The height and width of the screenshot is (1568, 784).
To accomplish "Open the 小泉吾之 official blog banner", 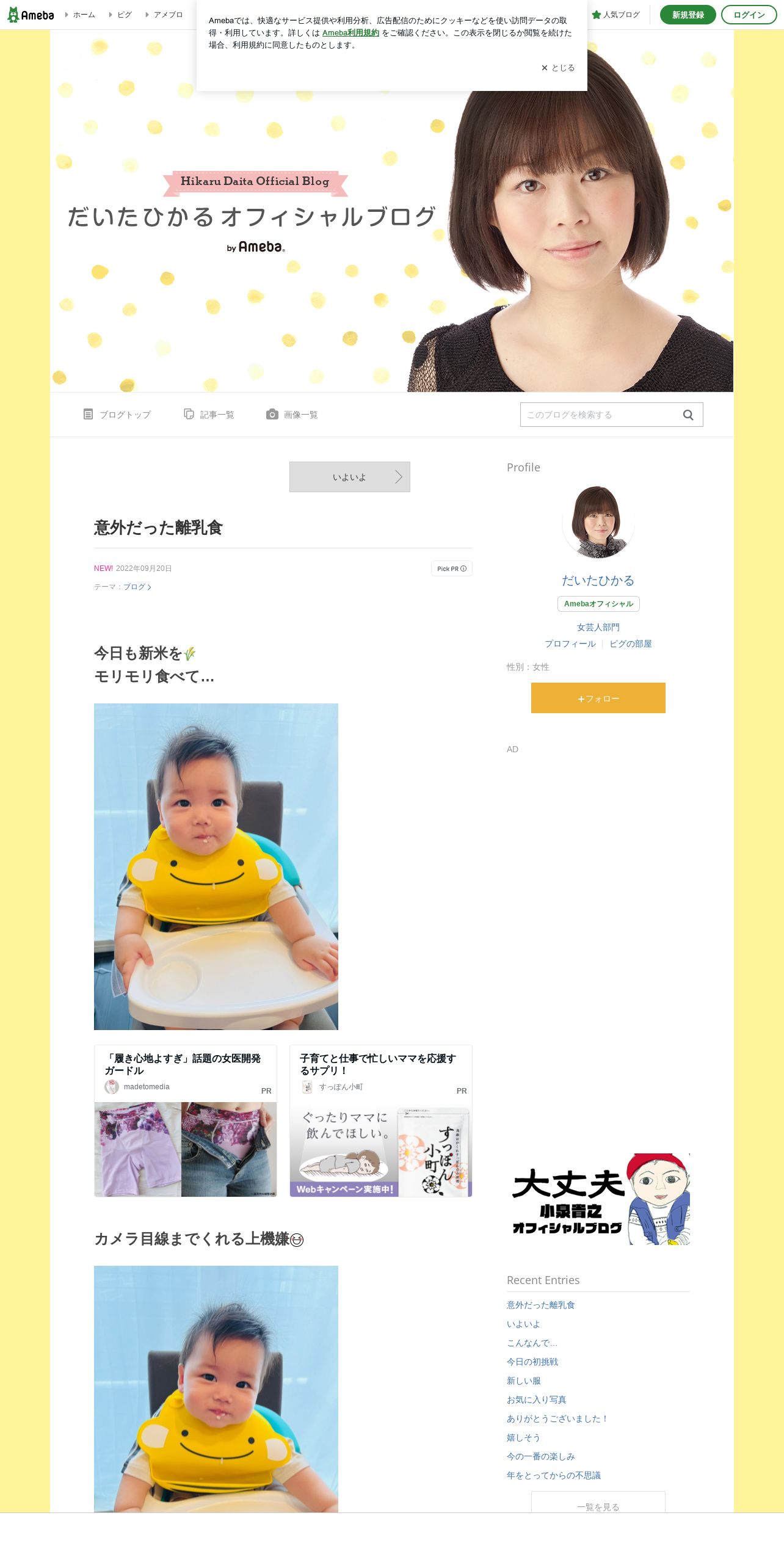I will click(598, 1199).
